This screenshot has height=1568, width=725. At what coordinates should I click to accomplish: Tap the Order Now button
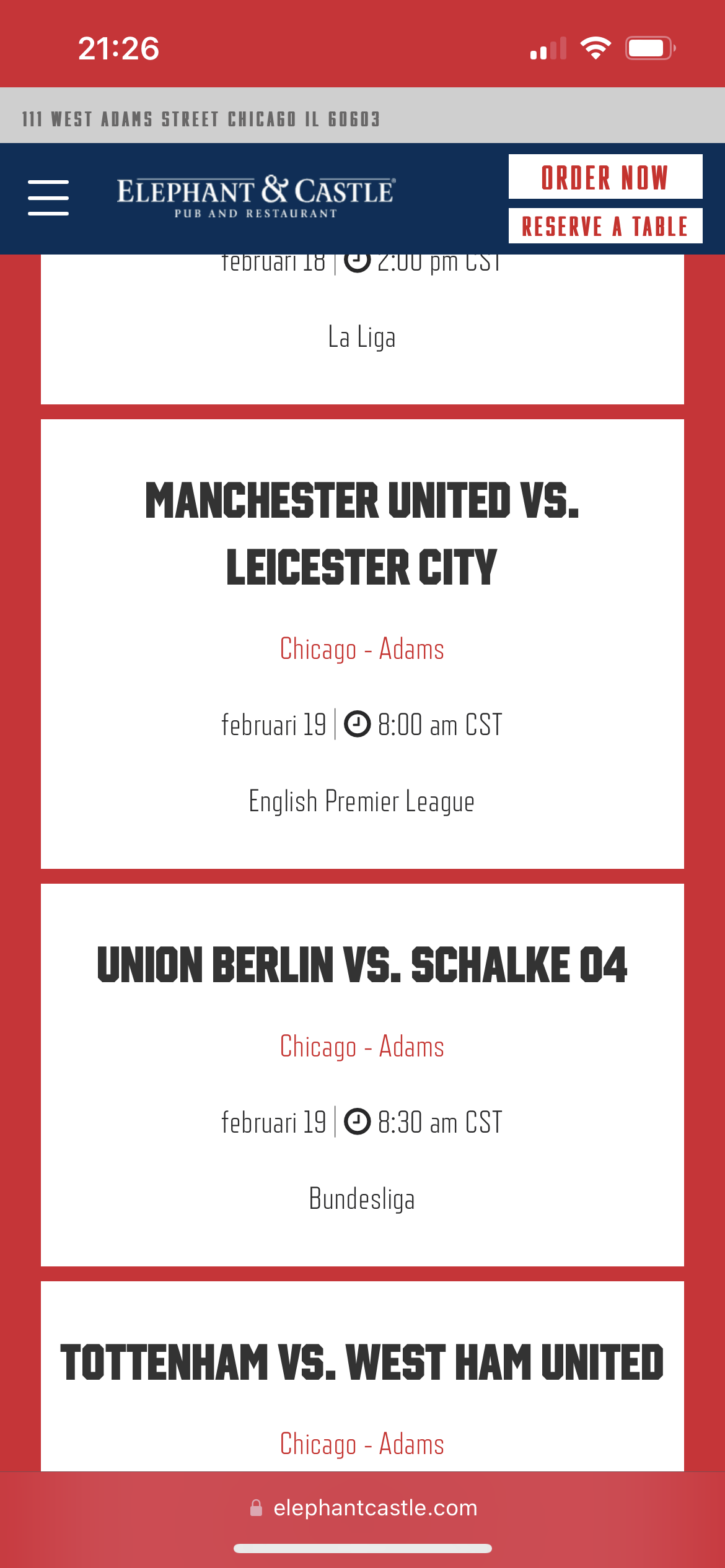click(x=605, y=177)
